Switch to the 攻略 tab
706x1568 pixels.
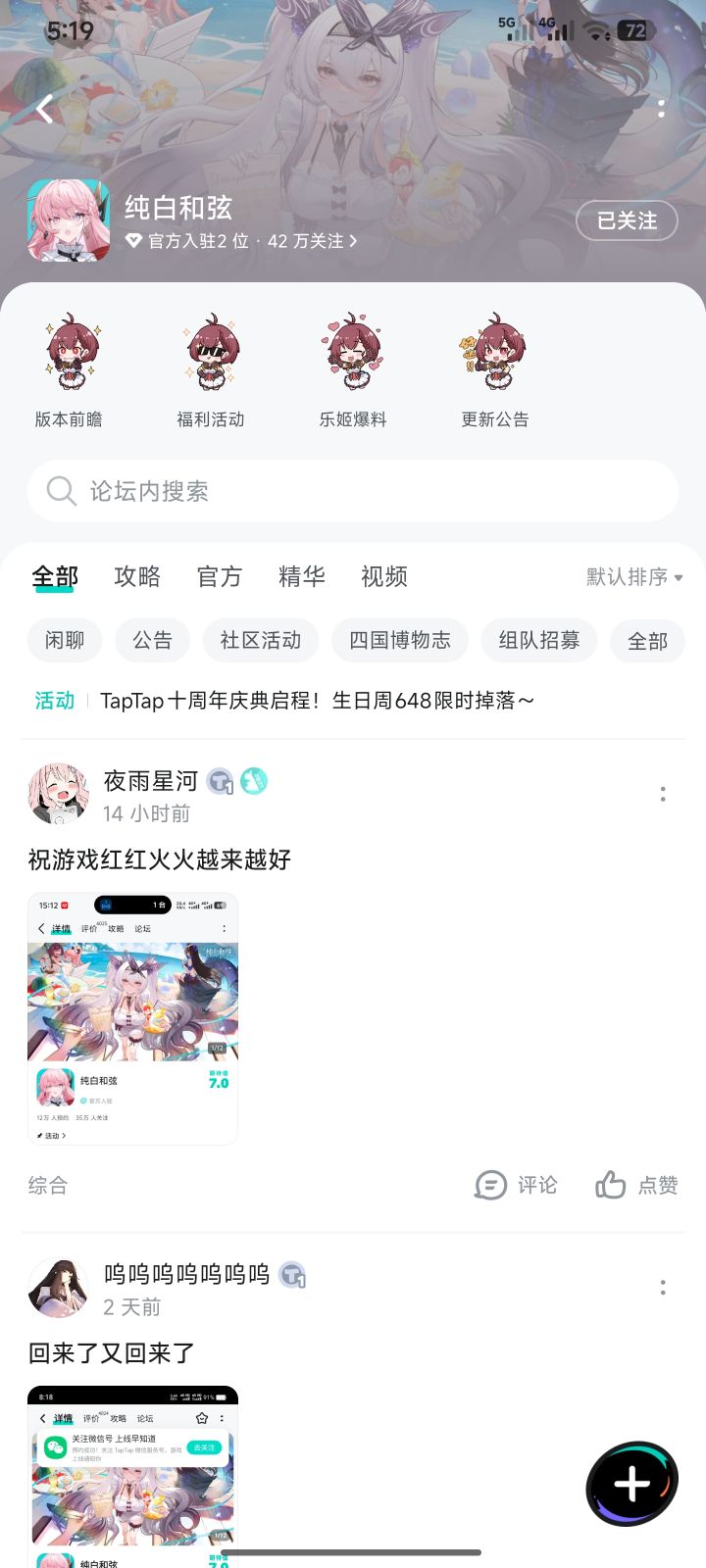[x=137, y=577]
